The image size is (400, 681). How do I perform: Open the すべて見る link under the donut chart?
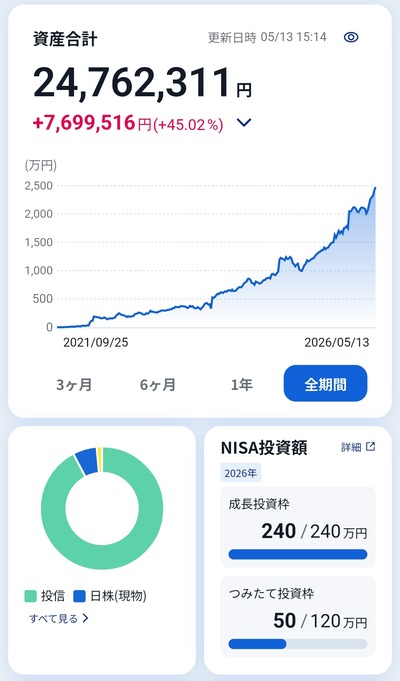pyautogui.click(x=59, y=618)
